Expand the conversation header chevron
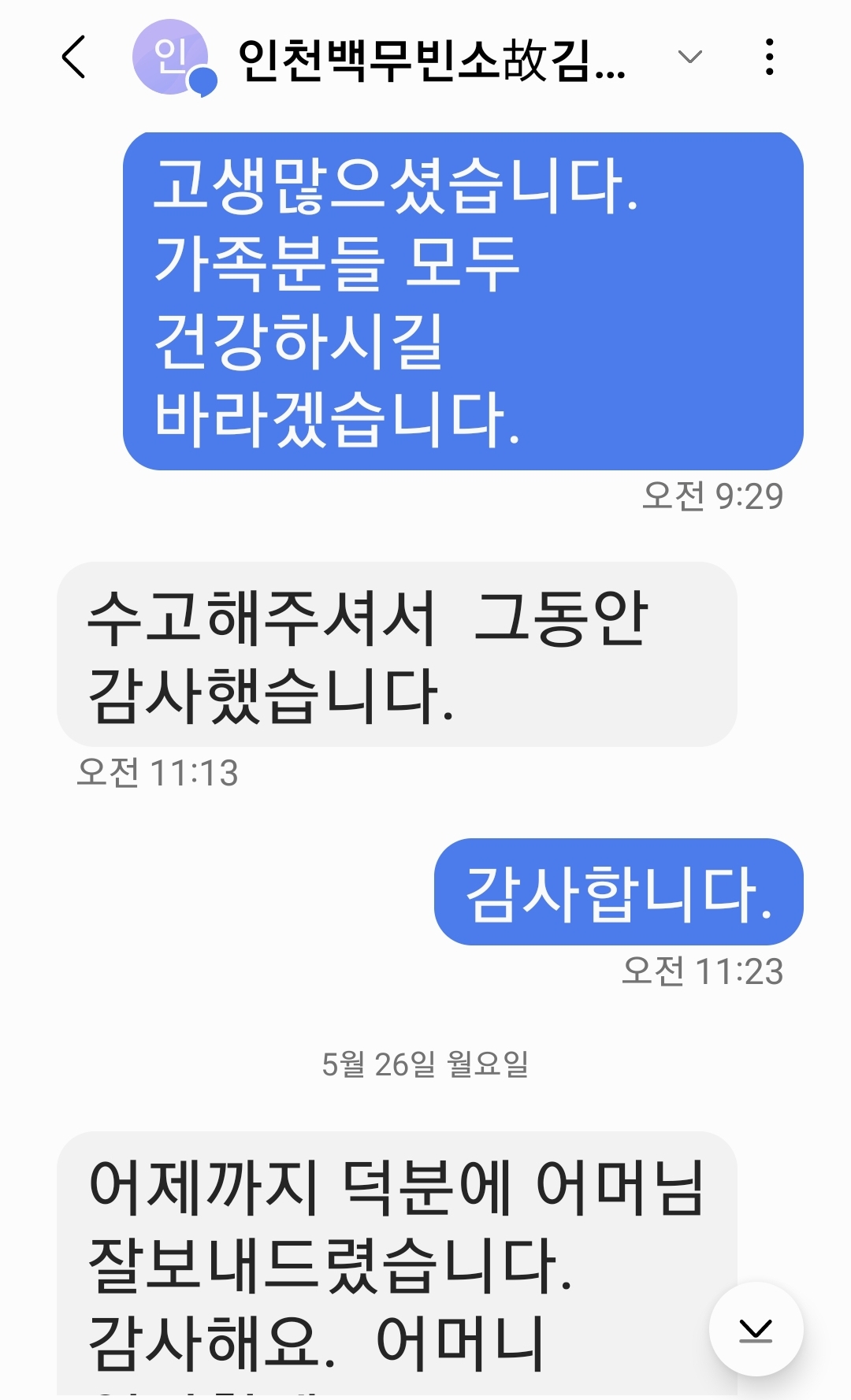 click(x=689, y=58)
